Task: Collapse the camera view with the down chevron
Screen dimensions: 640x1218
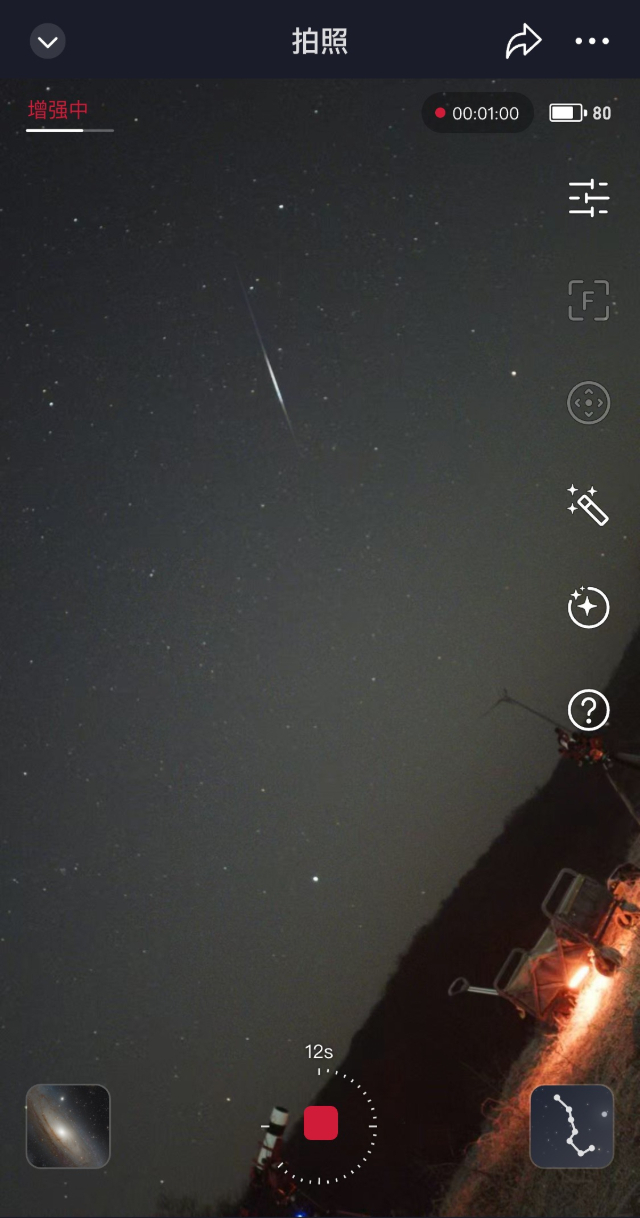Action: [48, 42]
